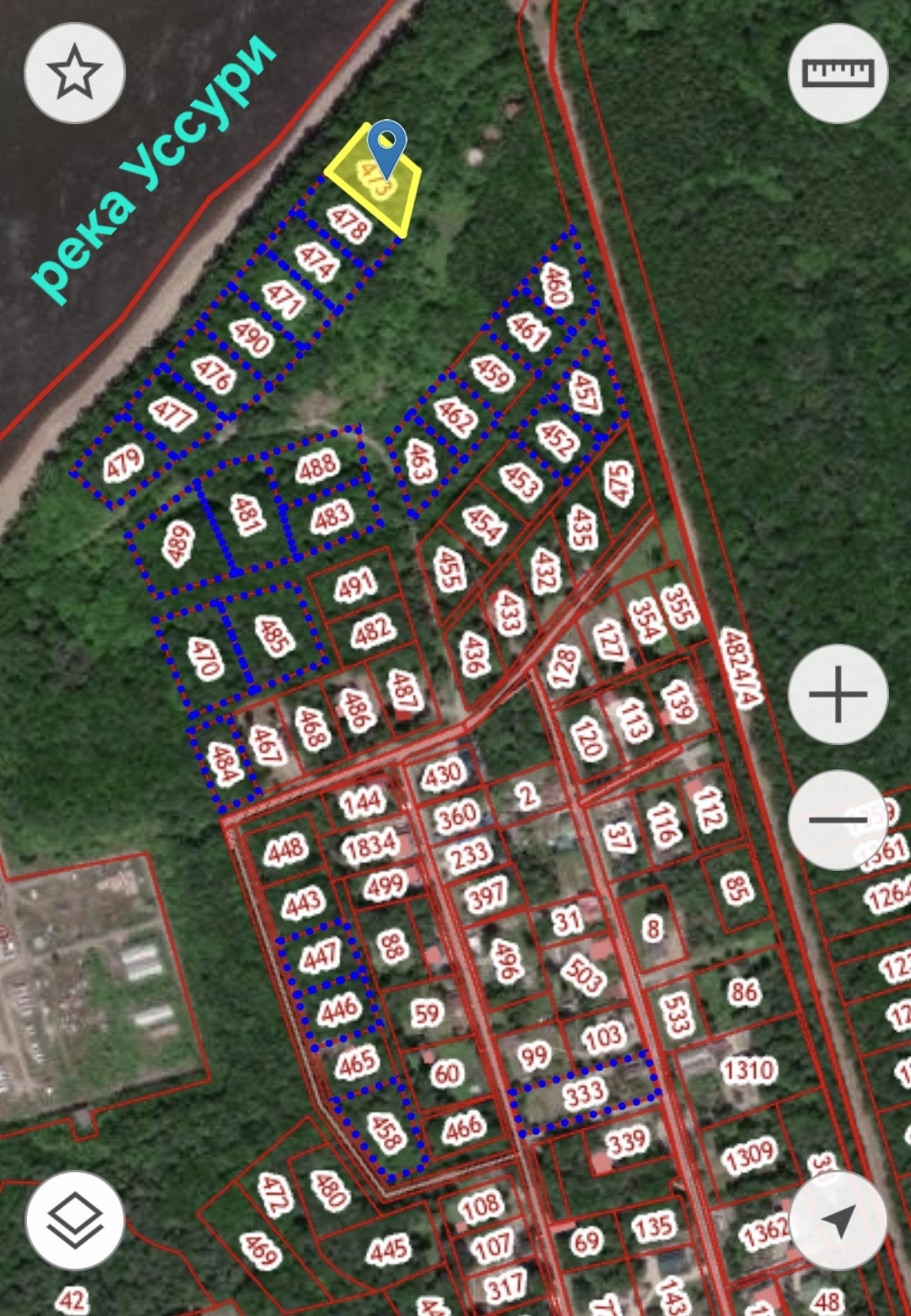Zoom in on the map
Image resolution: width=911 pixels, height=1316 pixels.
point(837,694)
